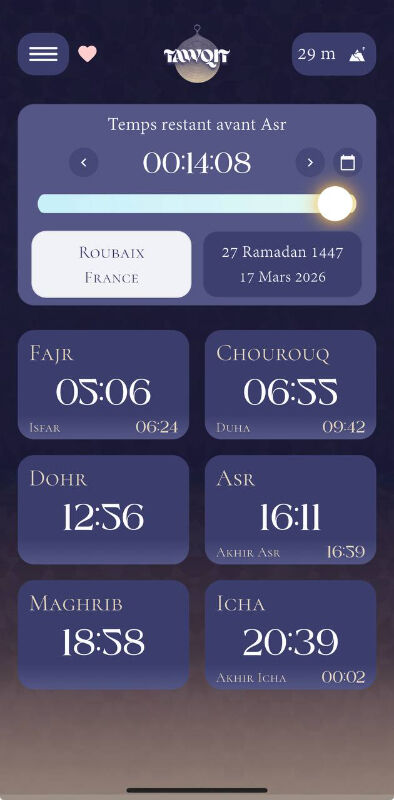Open the Dohr prayer card

[104, 510]
